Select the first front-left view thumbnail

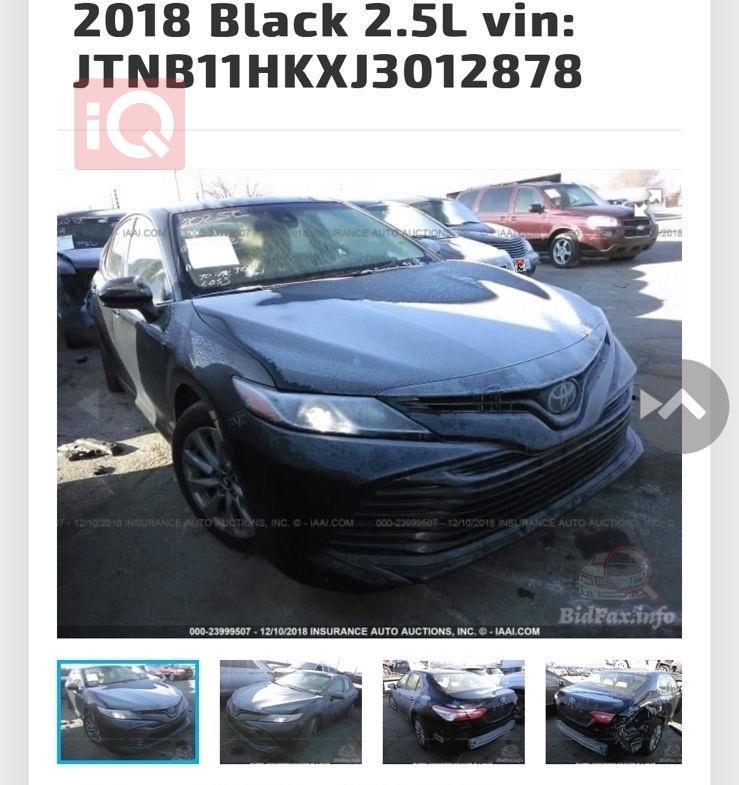click(x=128, y=712)
